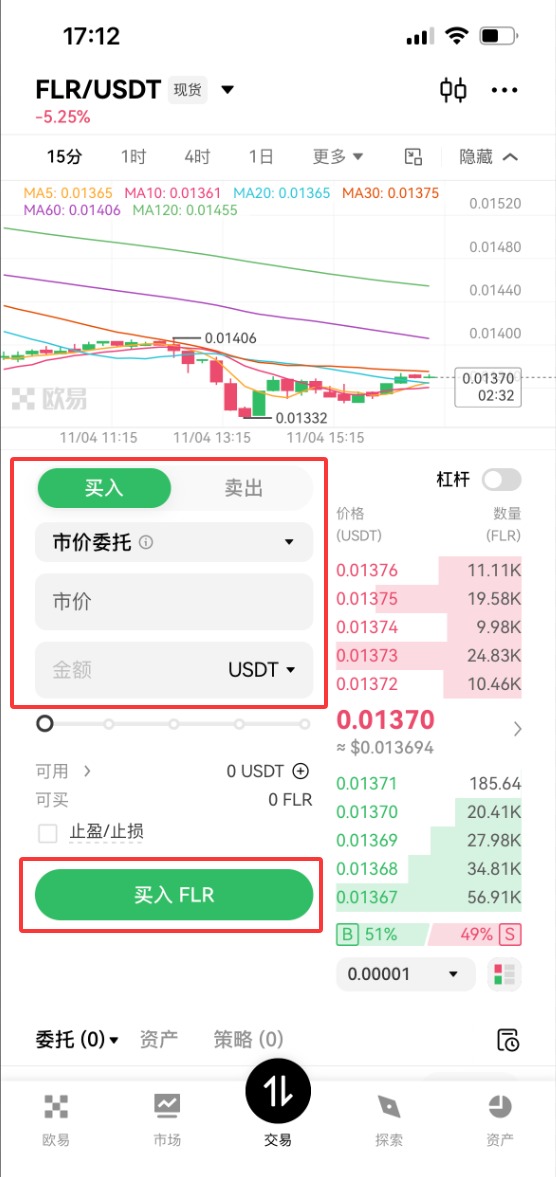This screenshot has width=556, height=1177.
Task: Open the 更多 interval dropdown
Action: (338, 156)
